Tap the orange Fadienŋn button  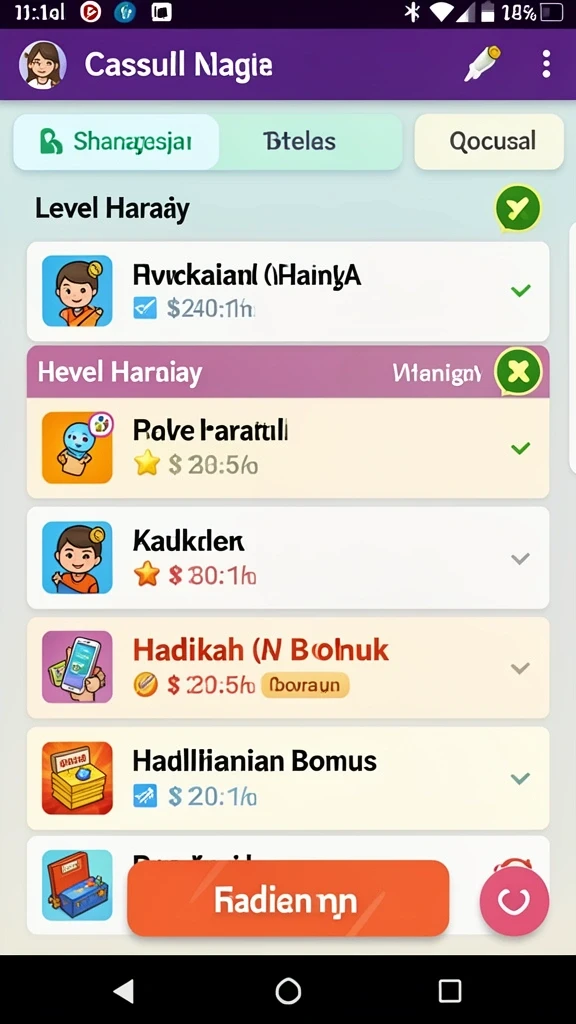(x=288, y=898)
